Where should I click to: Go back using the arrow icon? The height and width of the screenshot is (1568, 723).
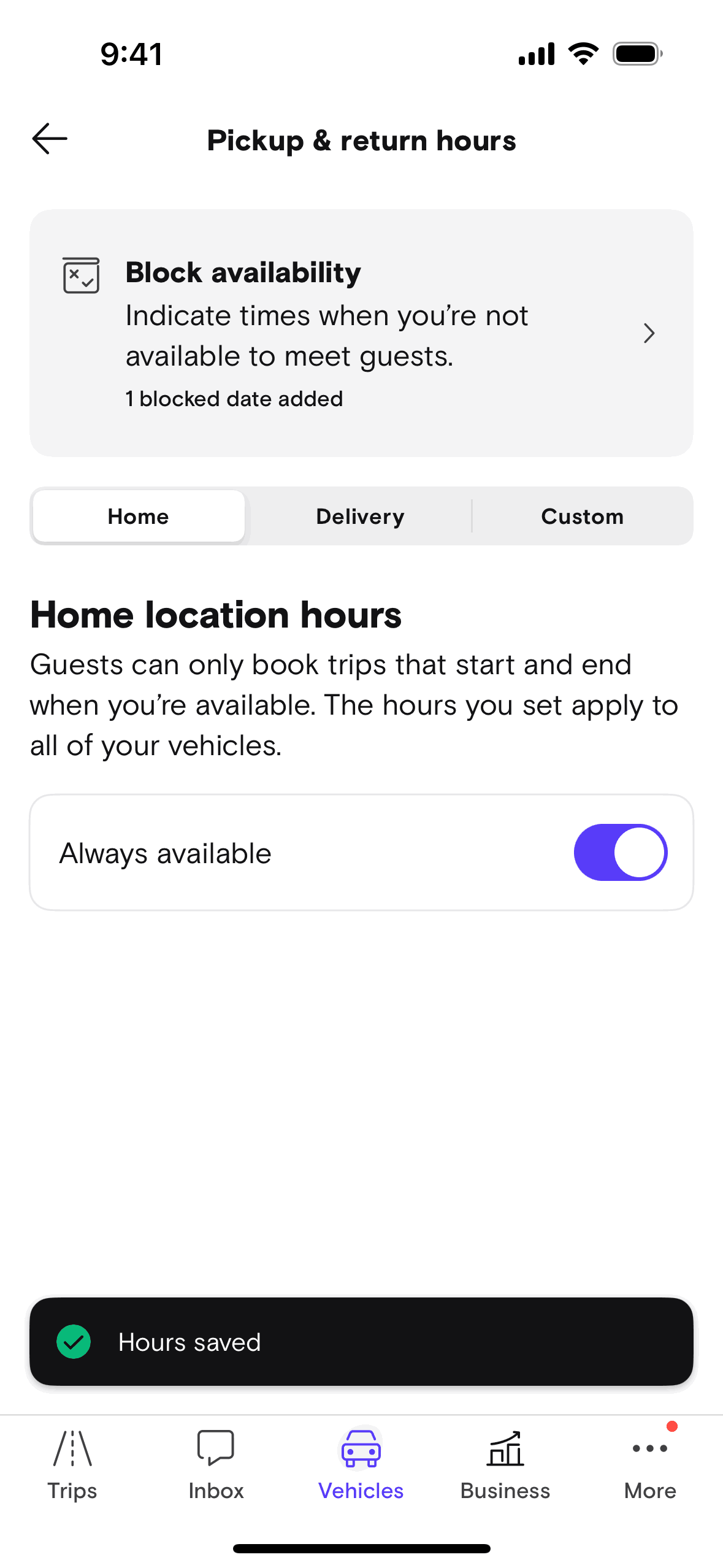(50, 139)
